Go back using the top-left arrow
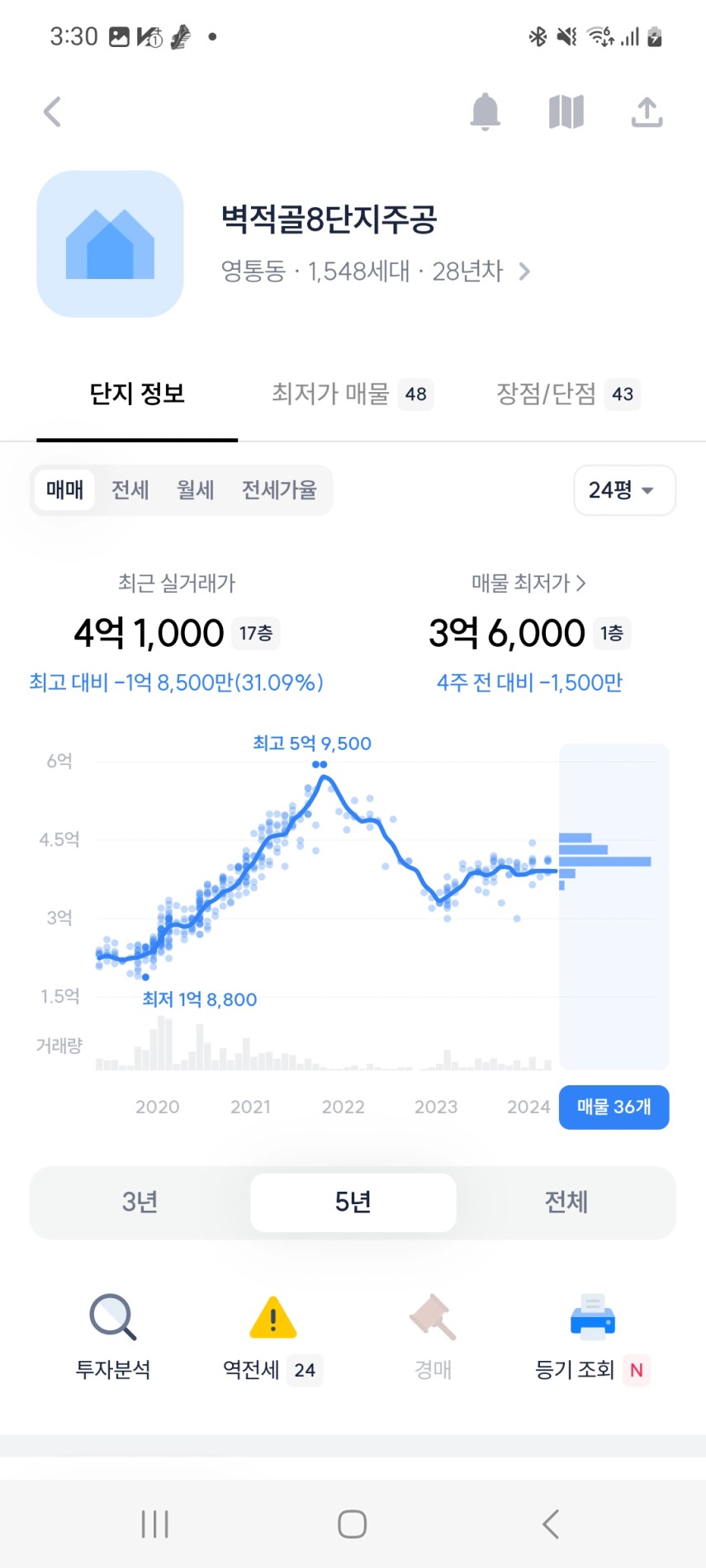The width and height of the screenshot is (706, 1568). (53, 112)
